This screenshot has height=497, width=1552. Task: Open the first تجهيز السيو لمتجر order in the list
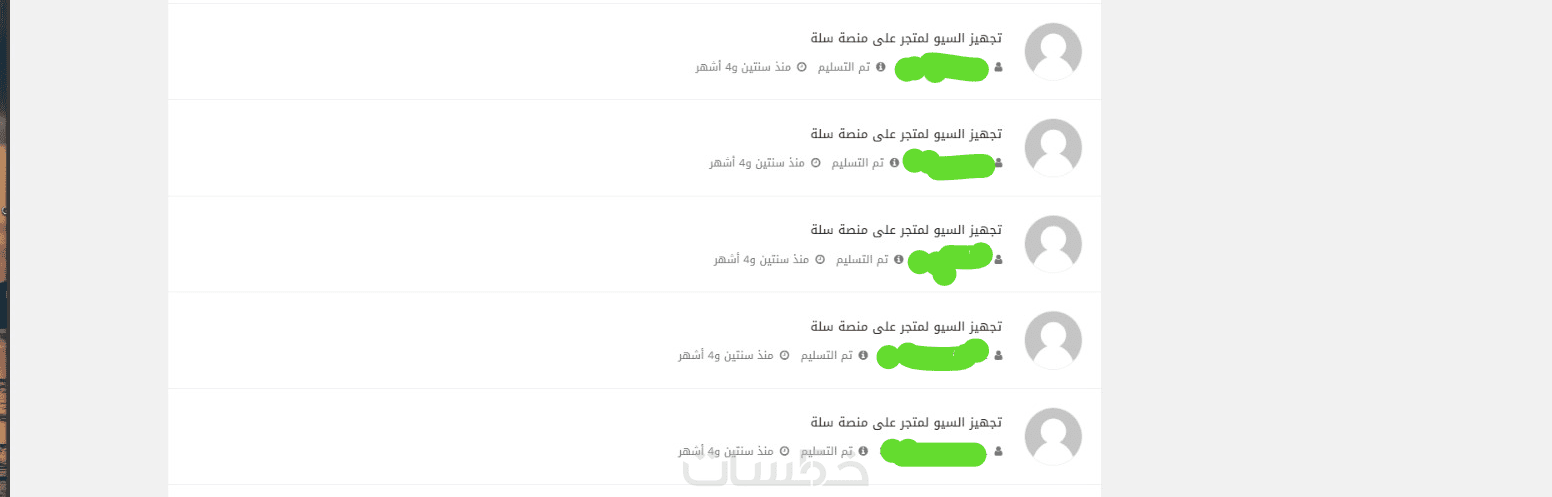click(x=906, y=38)
